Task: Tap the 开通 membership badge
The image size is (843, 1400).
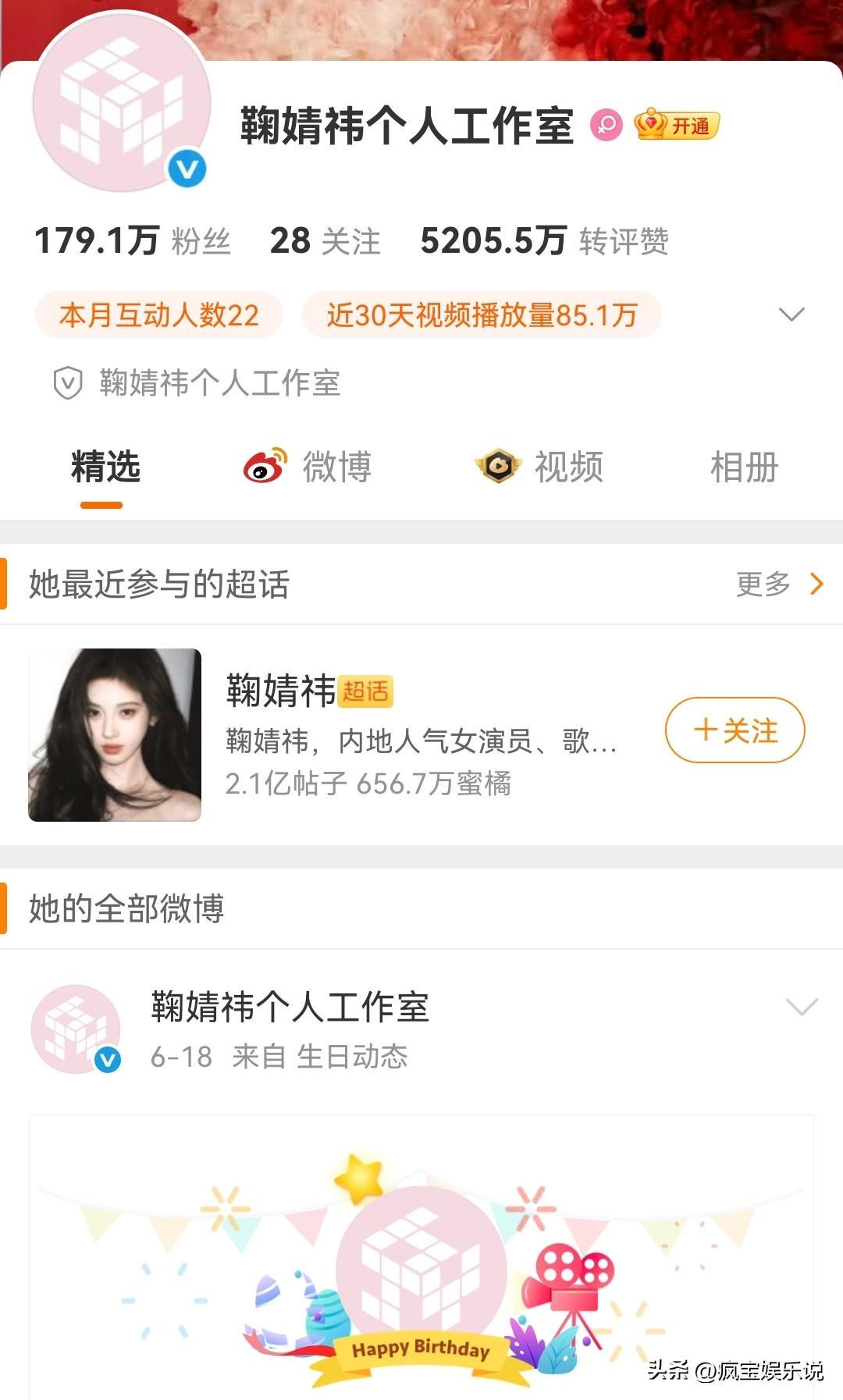Action: tap(676, 125)
